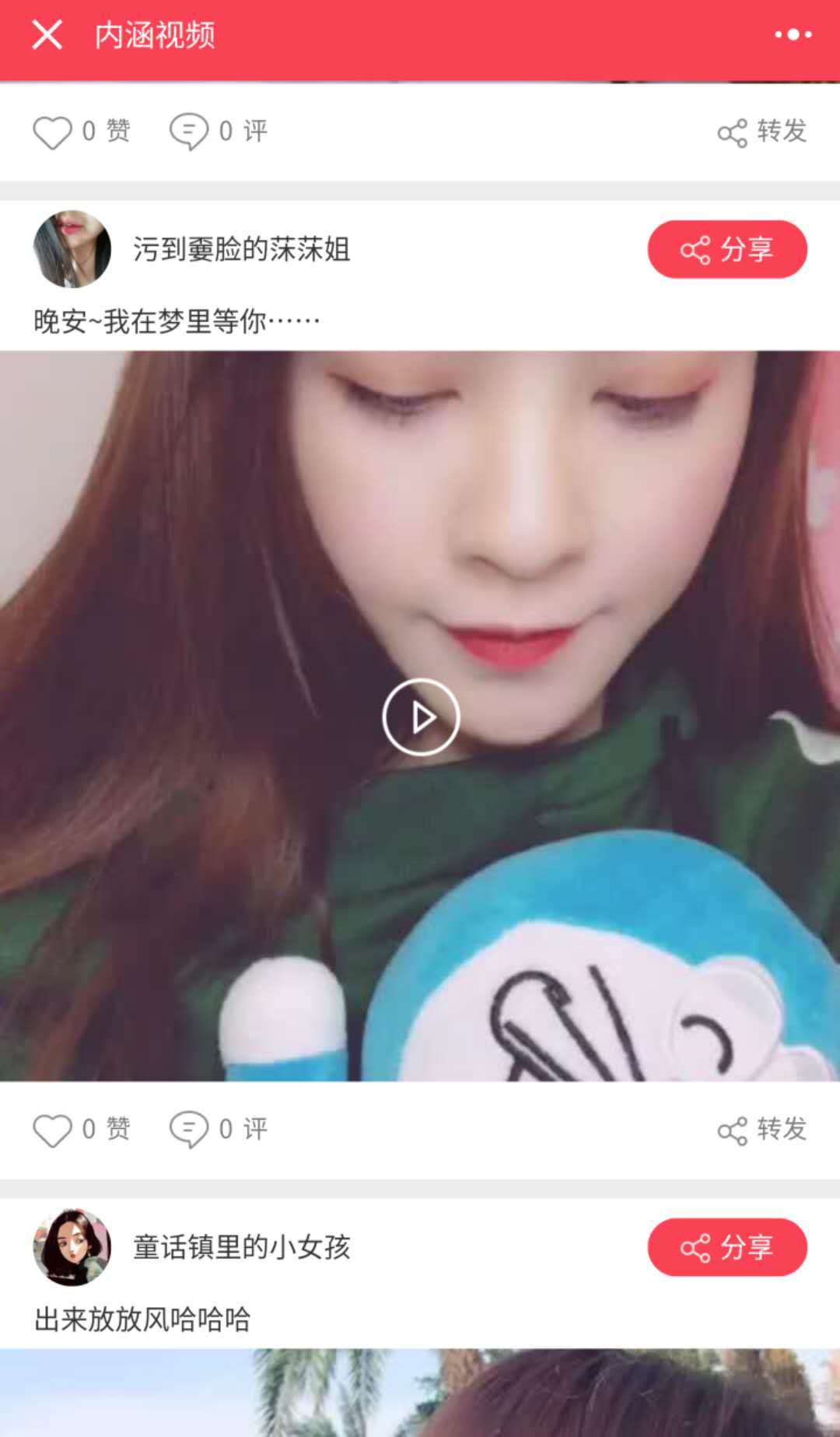
Task: Close the 内涵视频 page
Action: [47, 35]
